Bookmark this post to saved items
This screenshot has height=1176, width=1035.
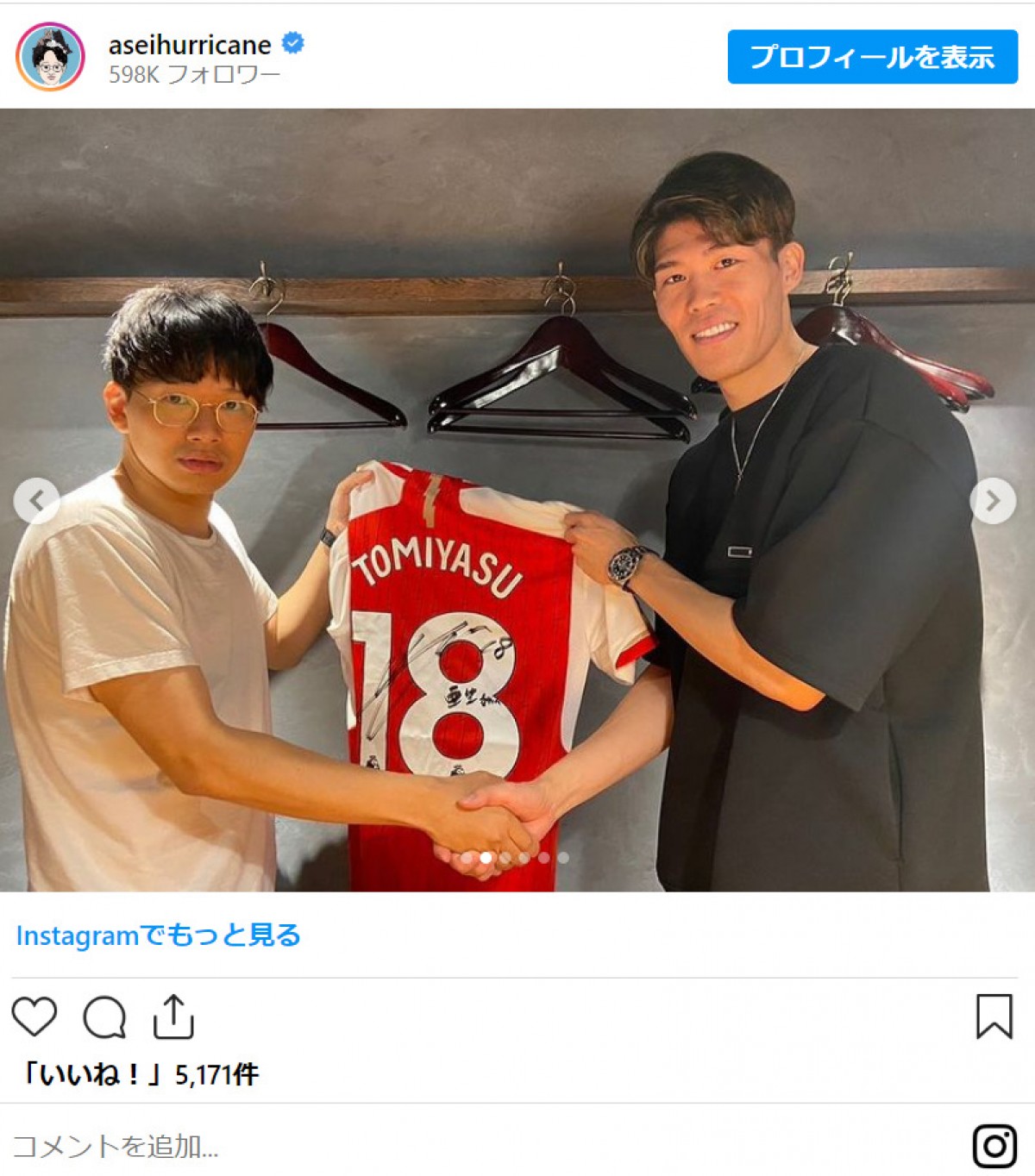coord(994,1016)
